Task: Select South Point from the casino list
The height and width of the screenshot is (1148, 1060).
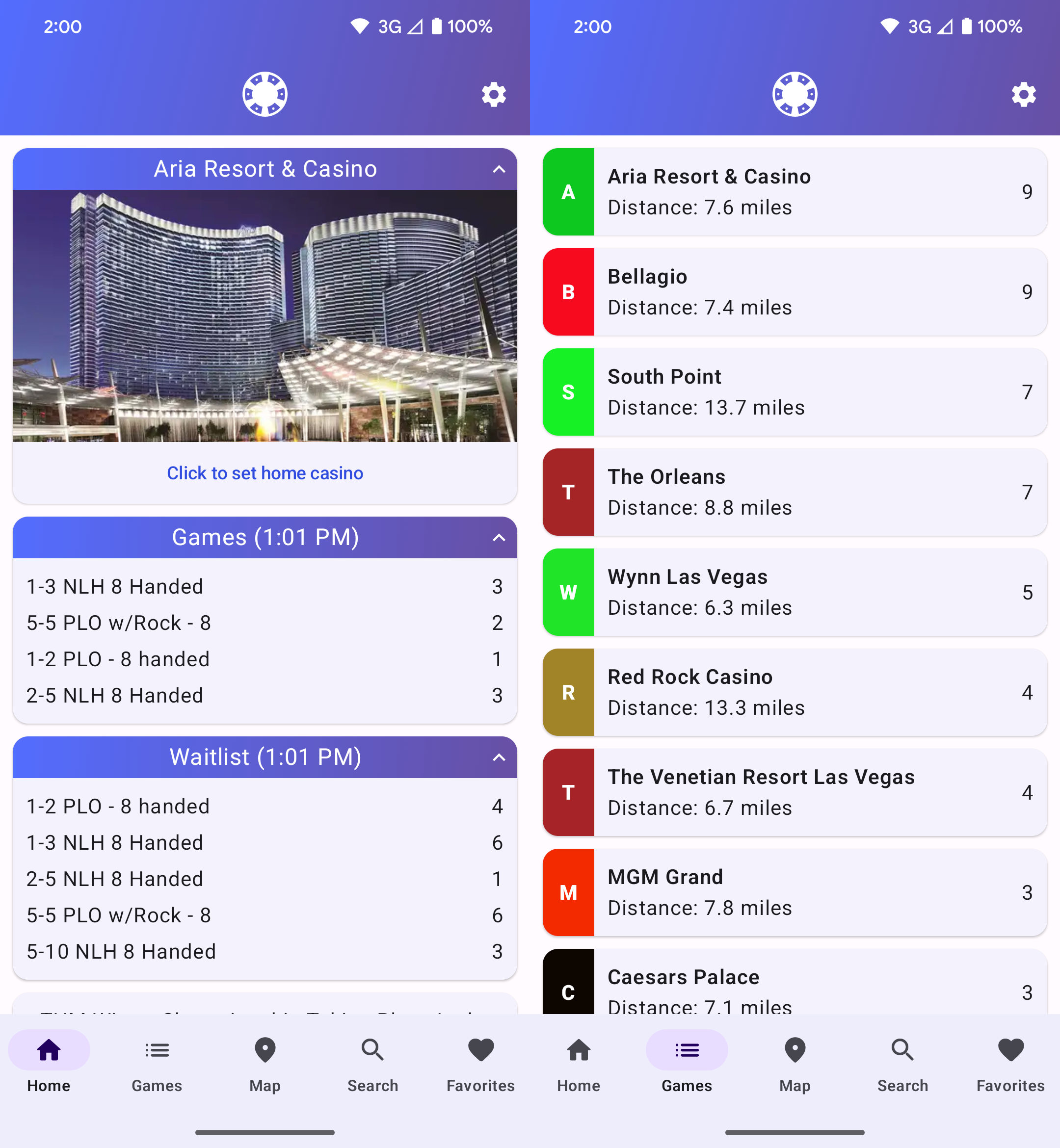Action: click(795, 392)
